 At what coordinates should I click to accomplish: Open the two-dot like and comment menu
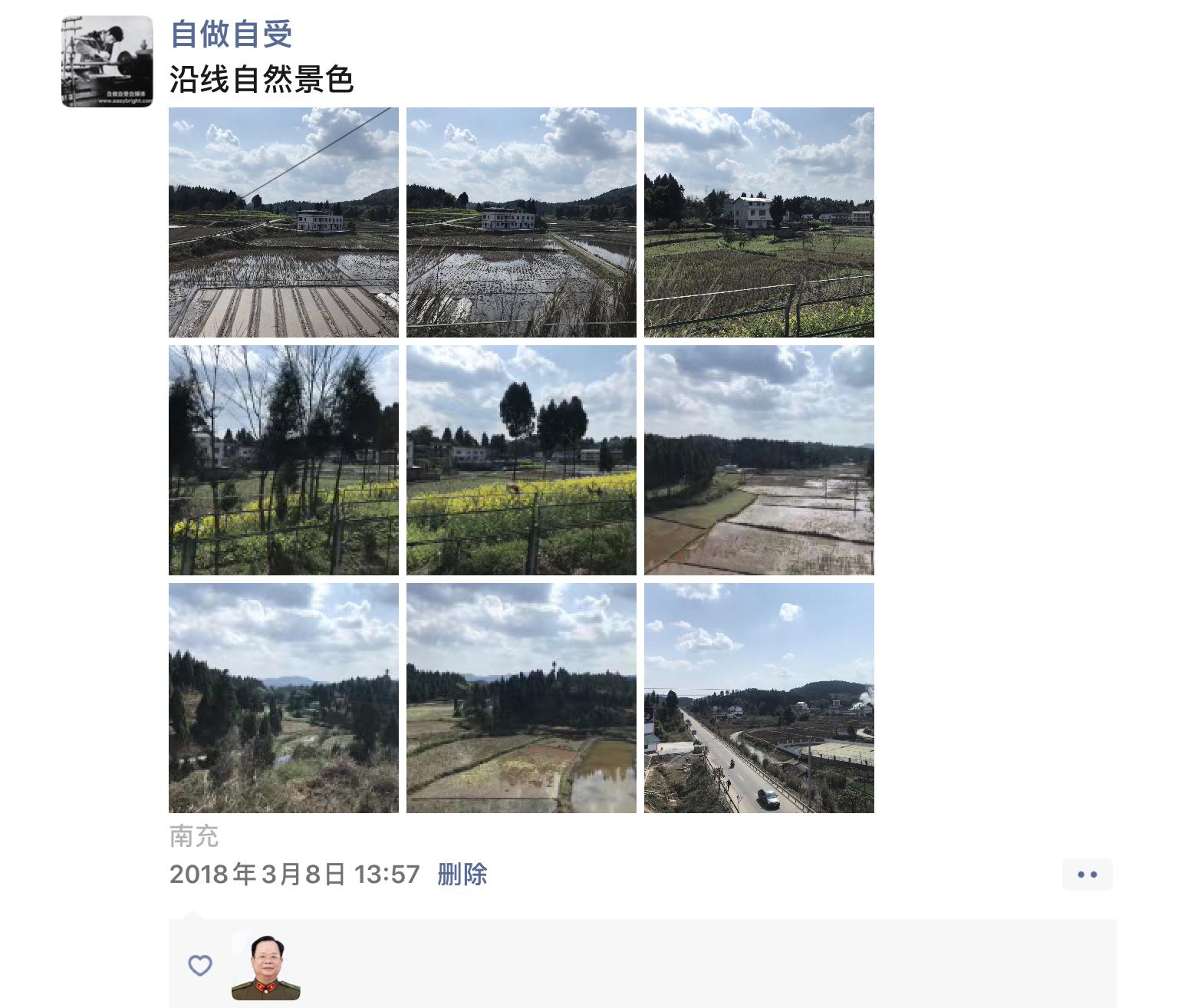click(1087, 875)
